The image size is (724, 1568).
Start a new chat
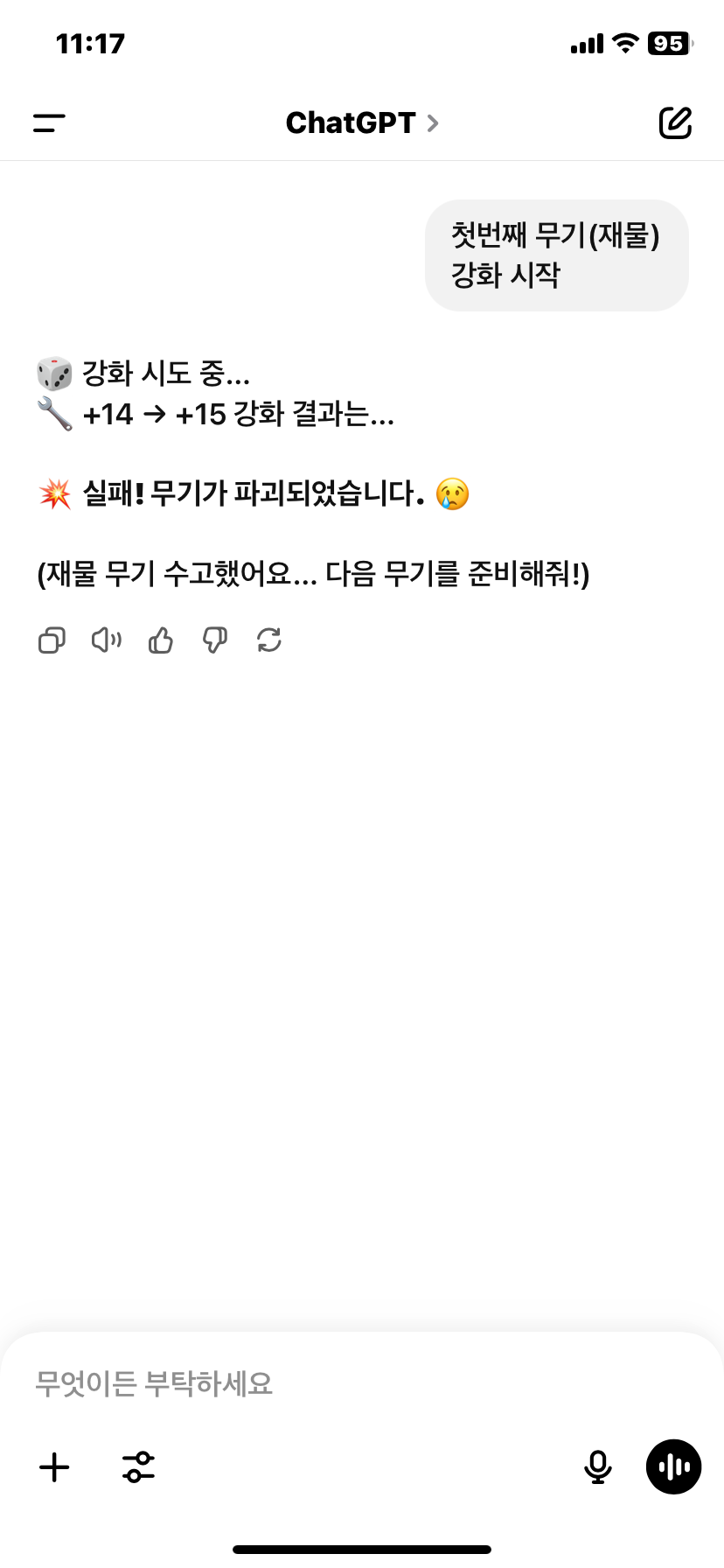674,123
